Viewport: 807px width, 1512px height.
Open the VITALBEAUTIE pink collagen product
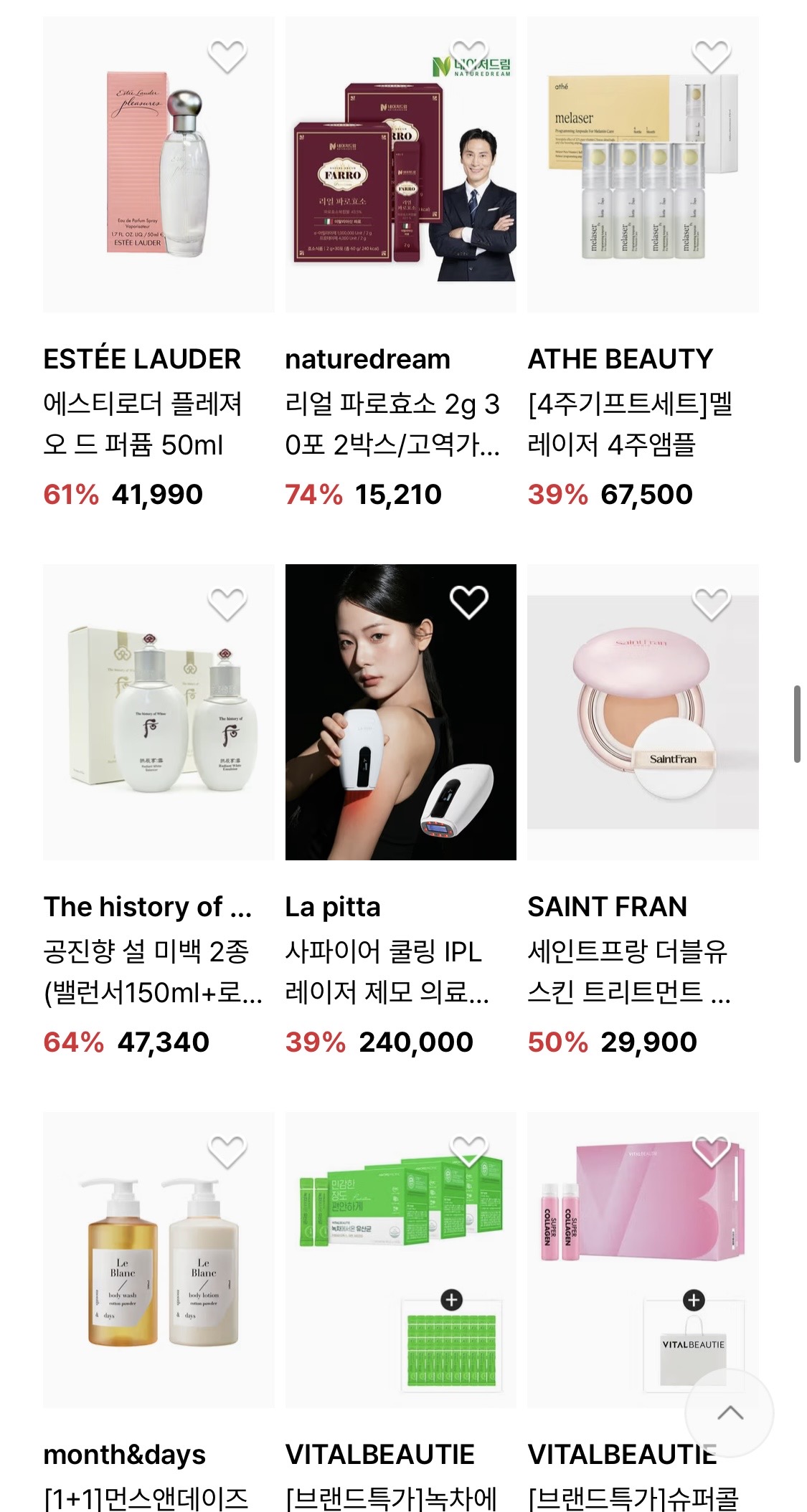tap(643, 1260)
